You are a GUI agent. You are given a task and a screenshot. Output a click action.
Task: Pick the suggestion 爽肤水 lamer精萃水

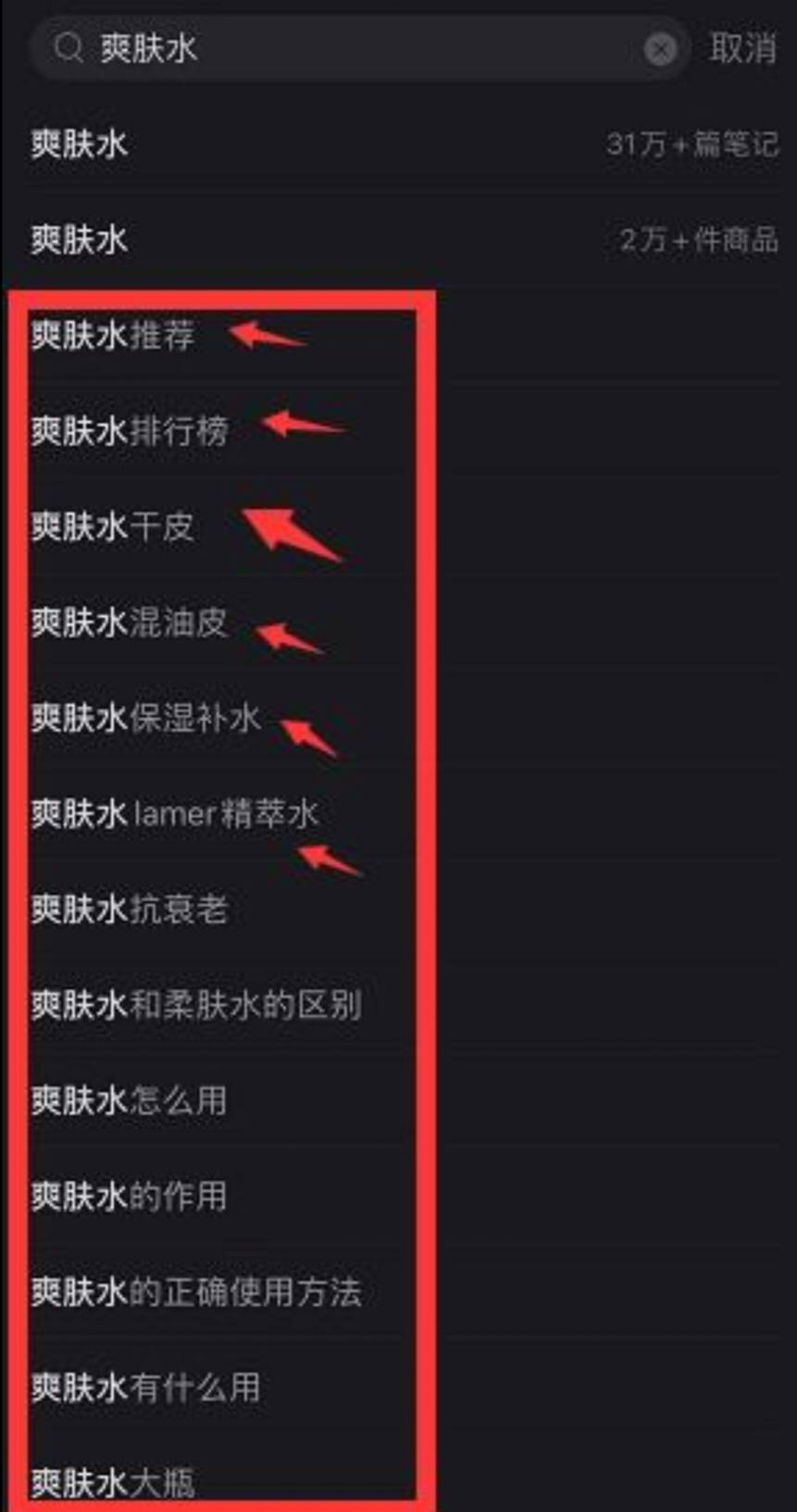(174, 814)
